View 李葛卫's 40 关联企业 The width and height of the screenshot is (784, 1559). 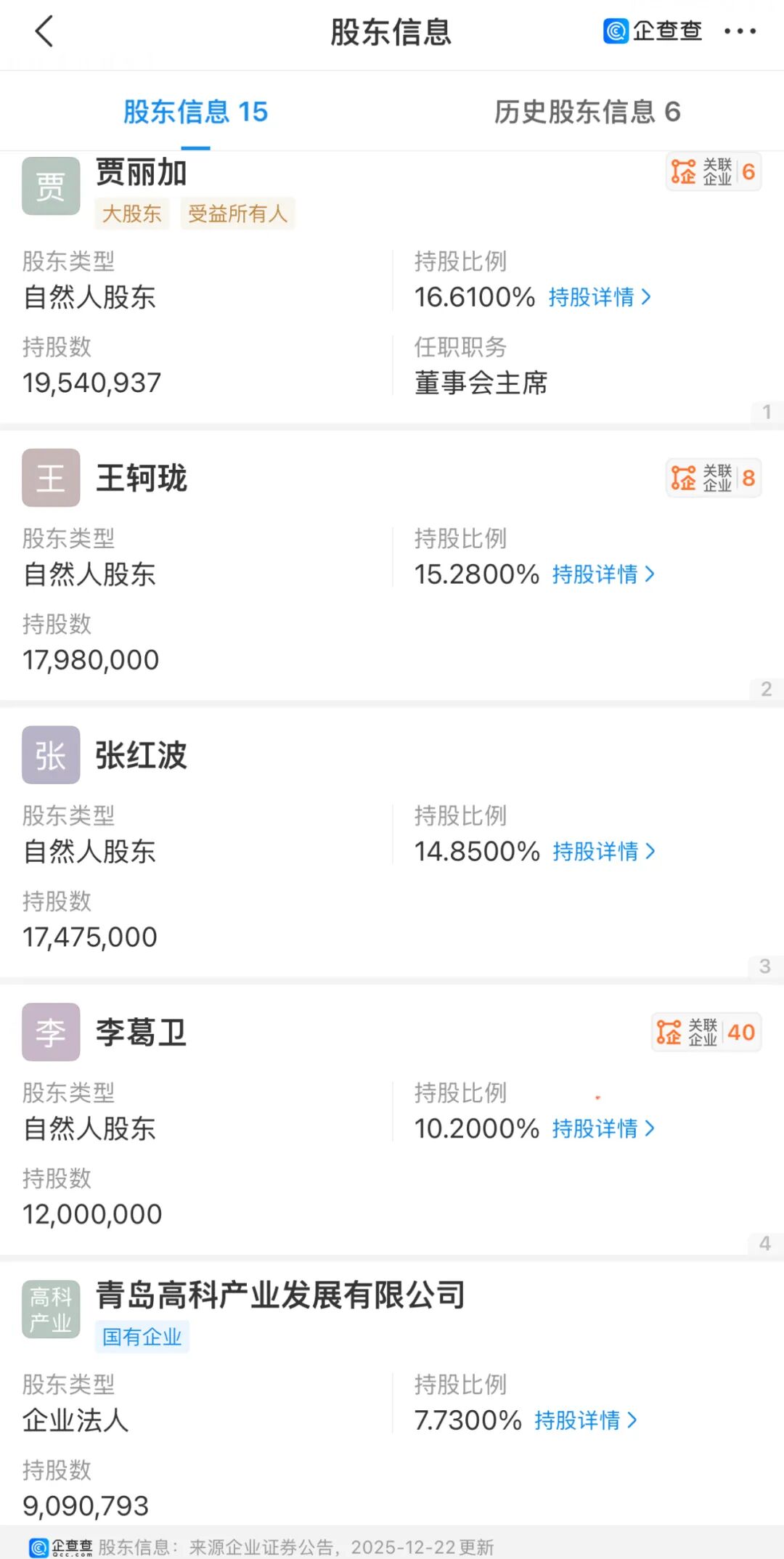pos(706,1032)
